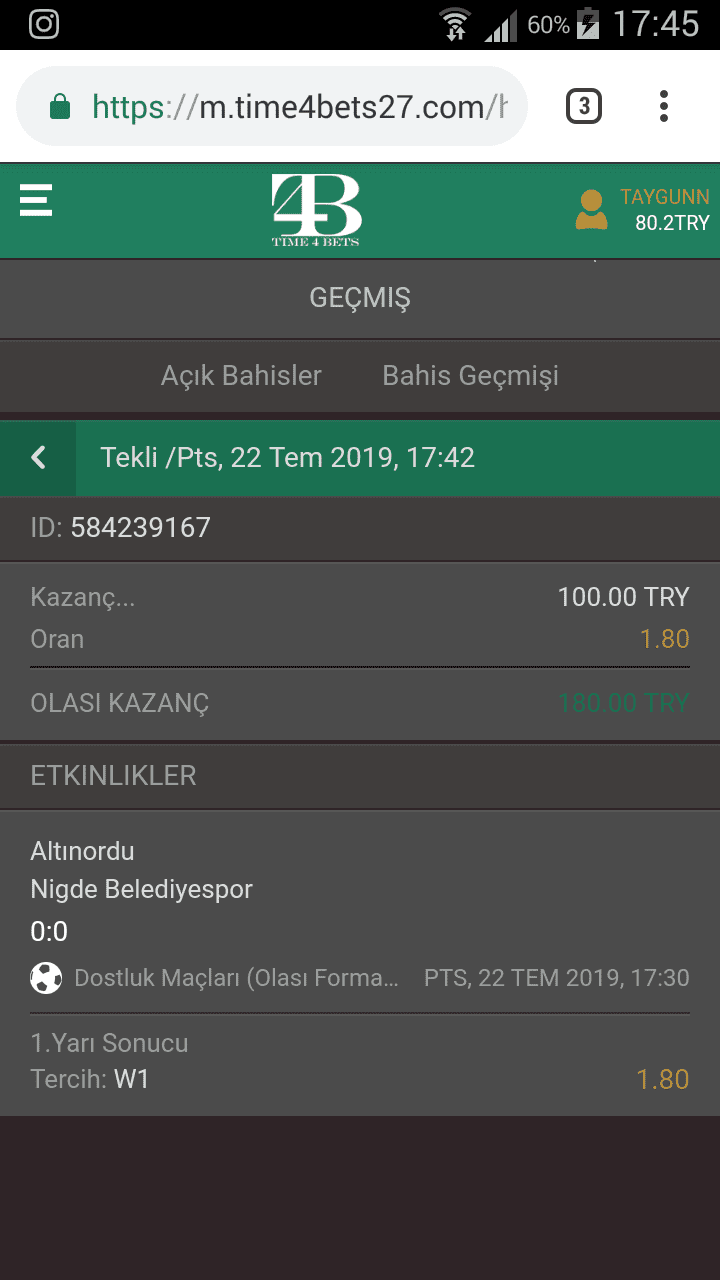Switch to the Açık Bahisler tab
The height and width of the screenshot is (1280, 720).
pos(241,376)
